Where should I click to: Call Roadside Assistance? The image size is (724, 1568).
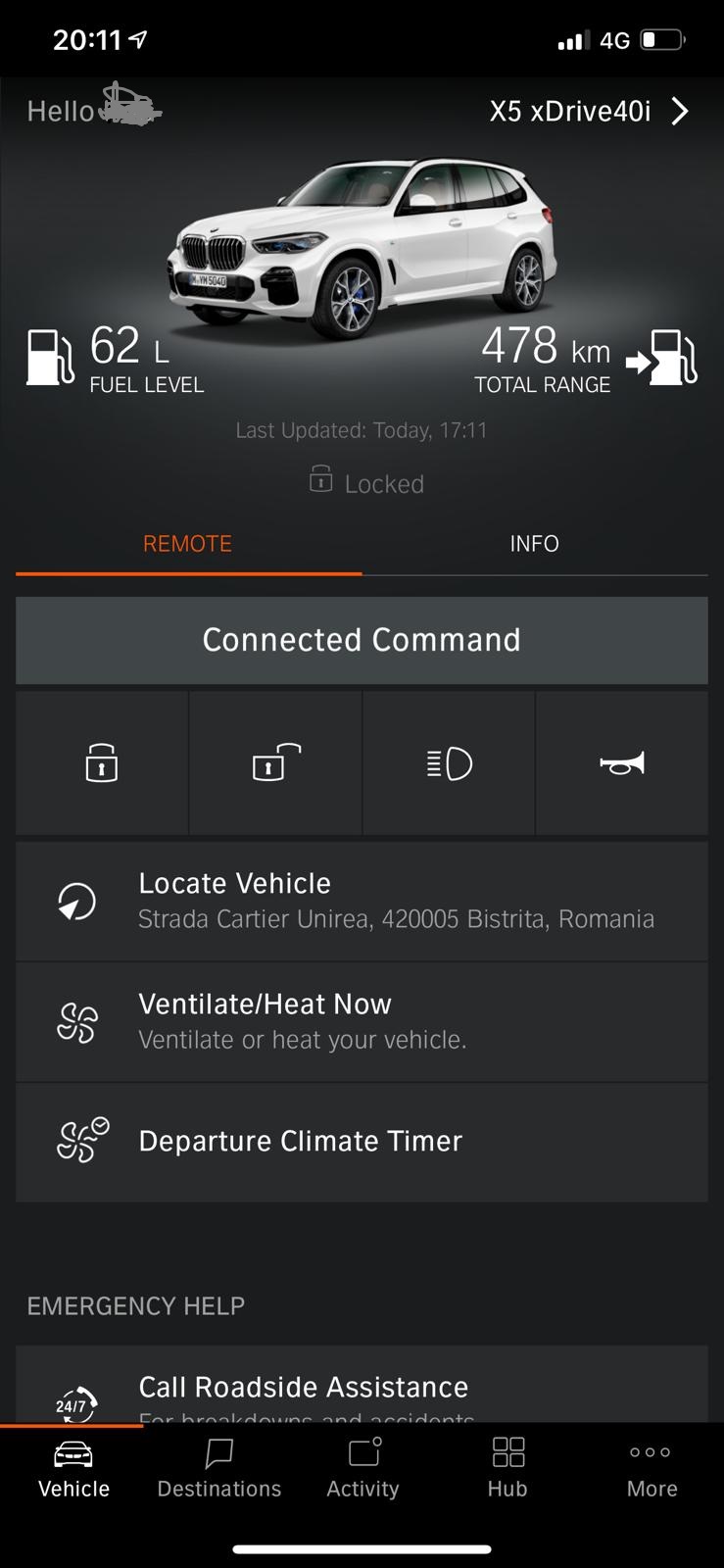coord(362,1385)
